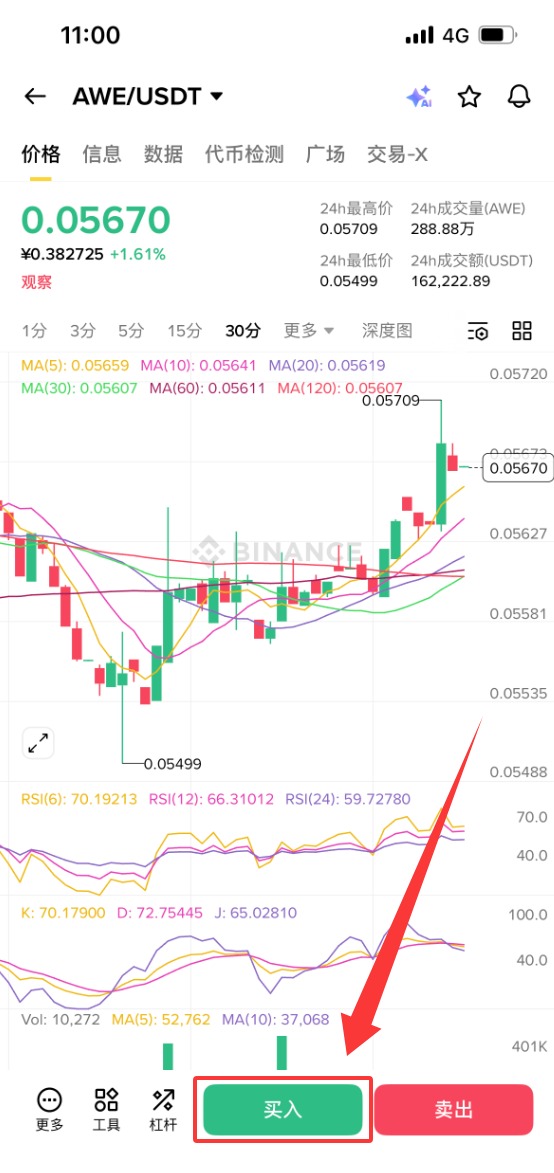The height and width of the screenshot is (1173, 554).
Task: Open chart indicator settings icon
Action: (x=478, y=331)
